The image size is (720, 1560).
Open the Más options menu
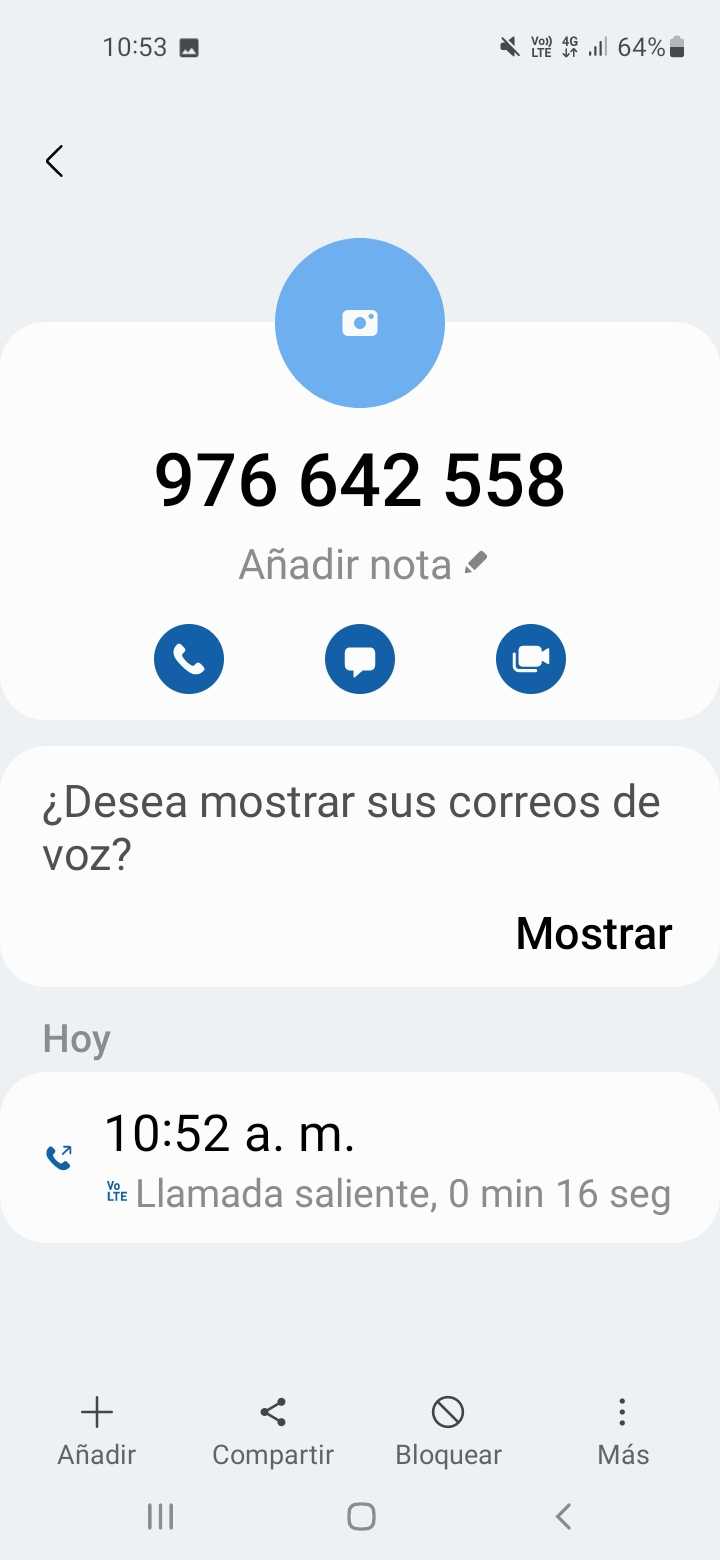(x=622, y=1431)
